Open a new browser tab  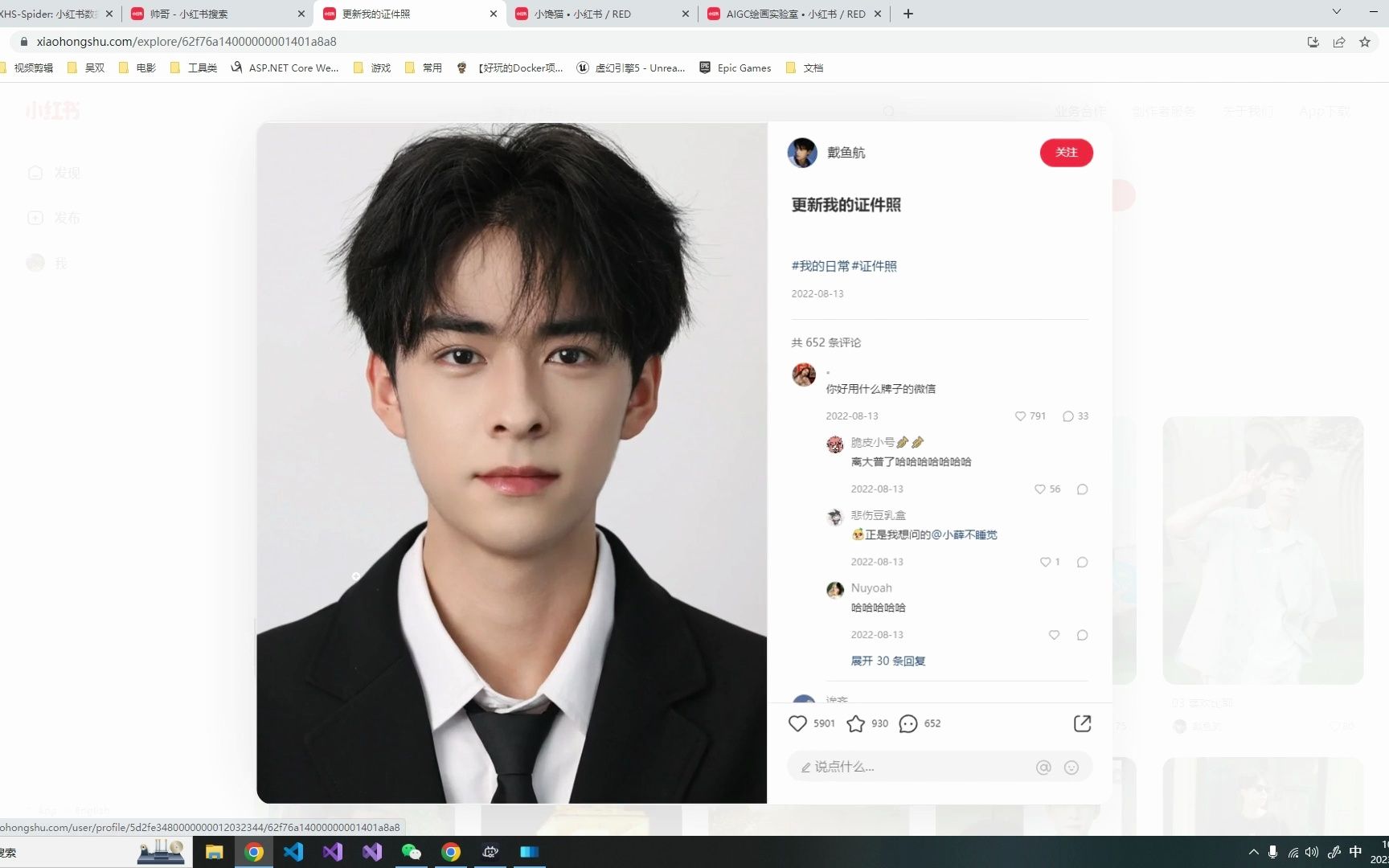908,14
